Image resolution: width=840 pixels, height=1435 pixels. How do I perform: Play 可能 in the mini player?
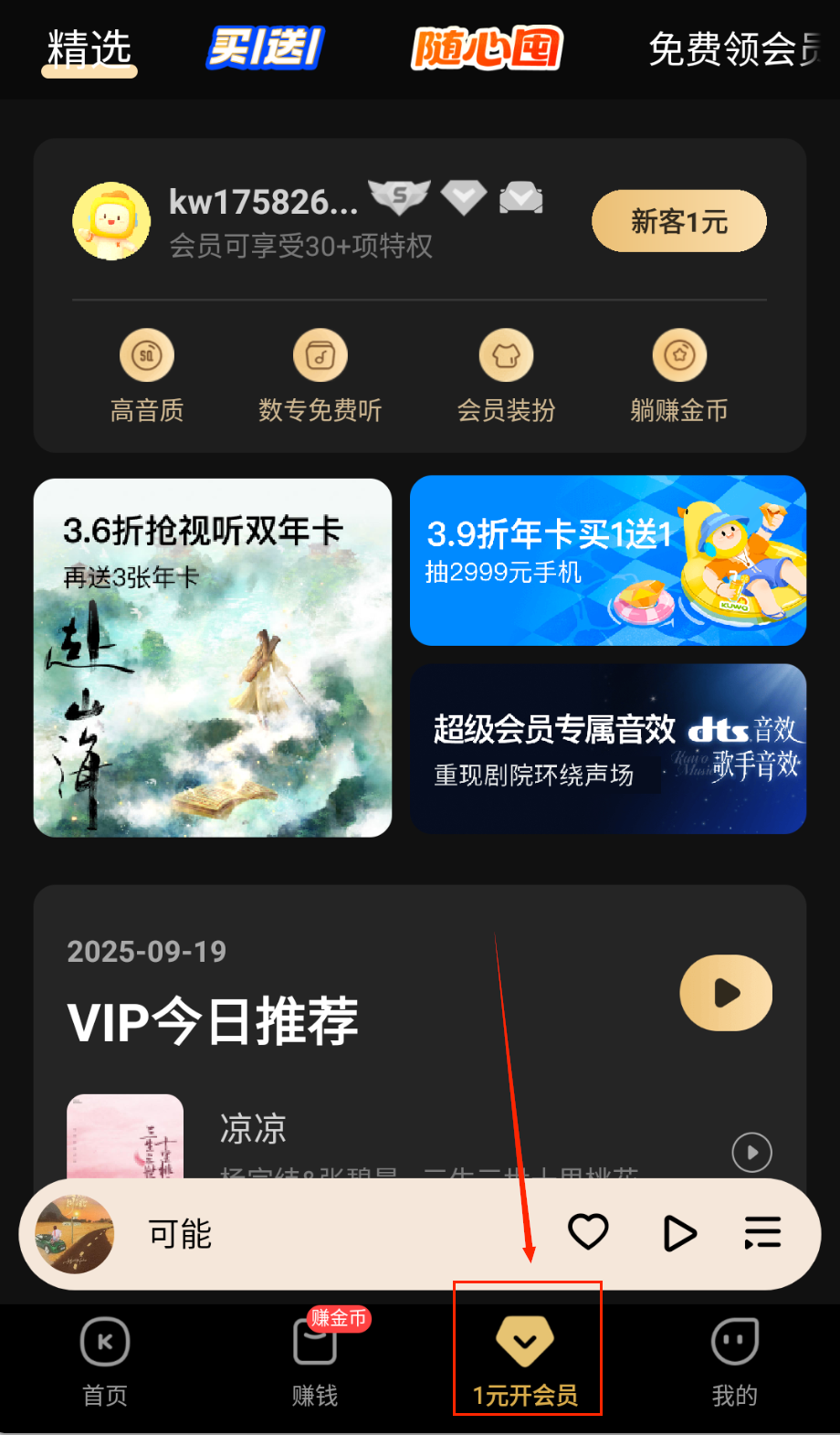tap(678, 1233)
